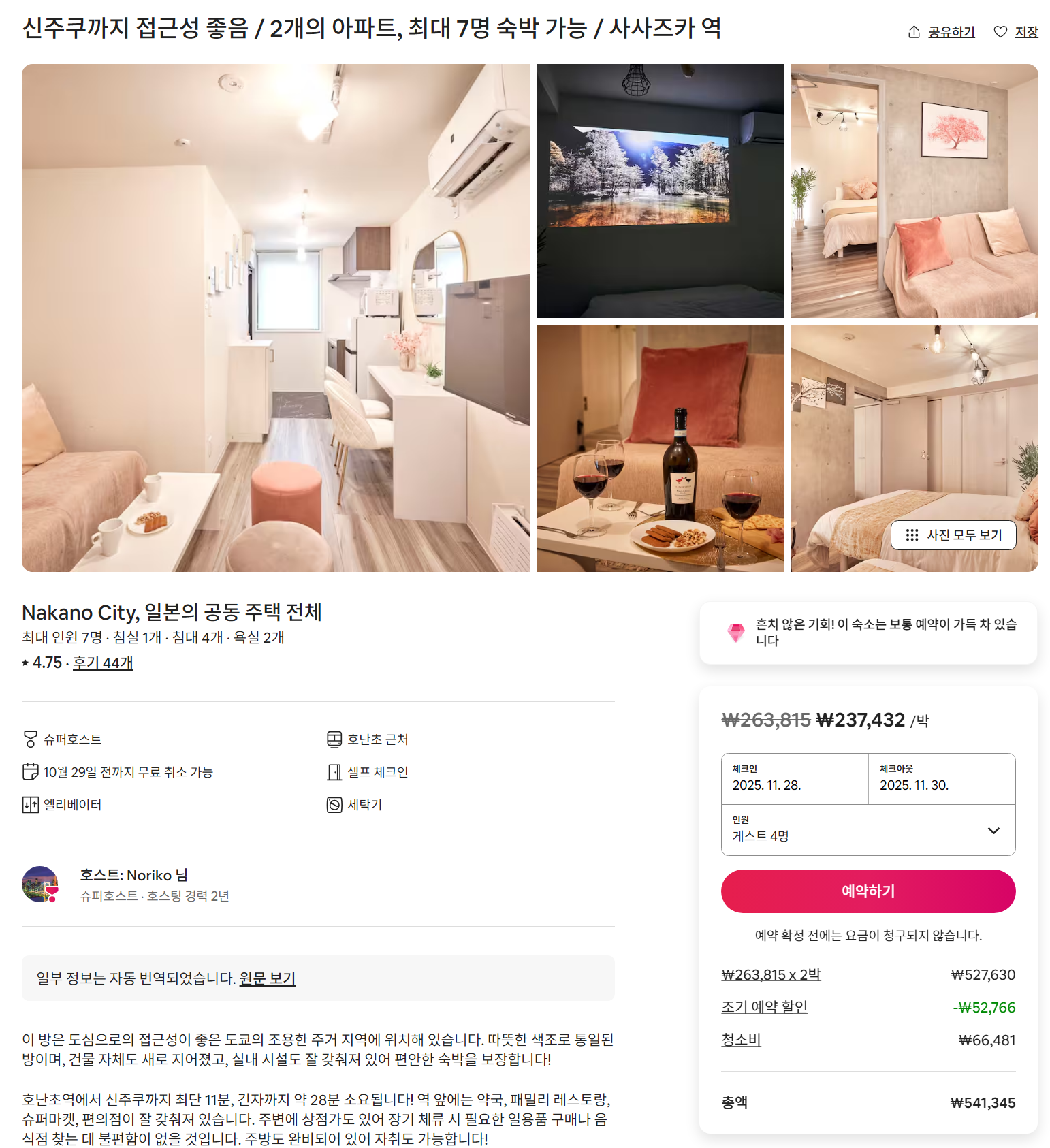Tap the 예약하기 reserve button

pos(868,891)
